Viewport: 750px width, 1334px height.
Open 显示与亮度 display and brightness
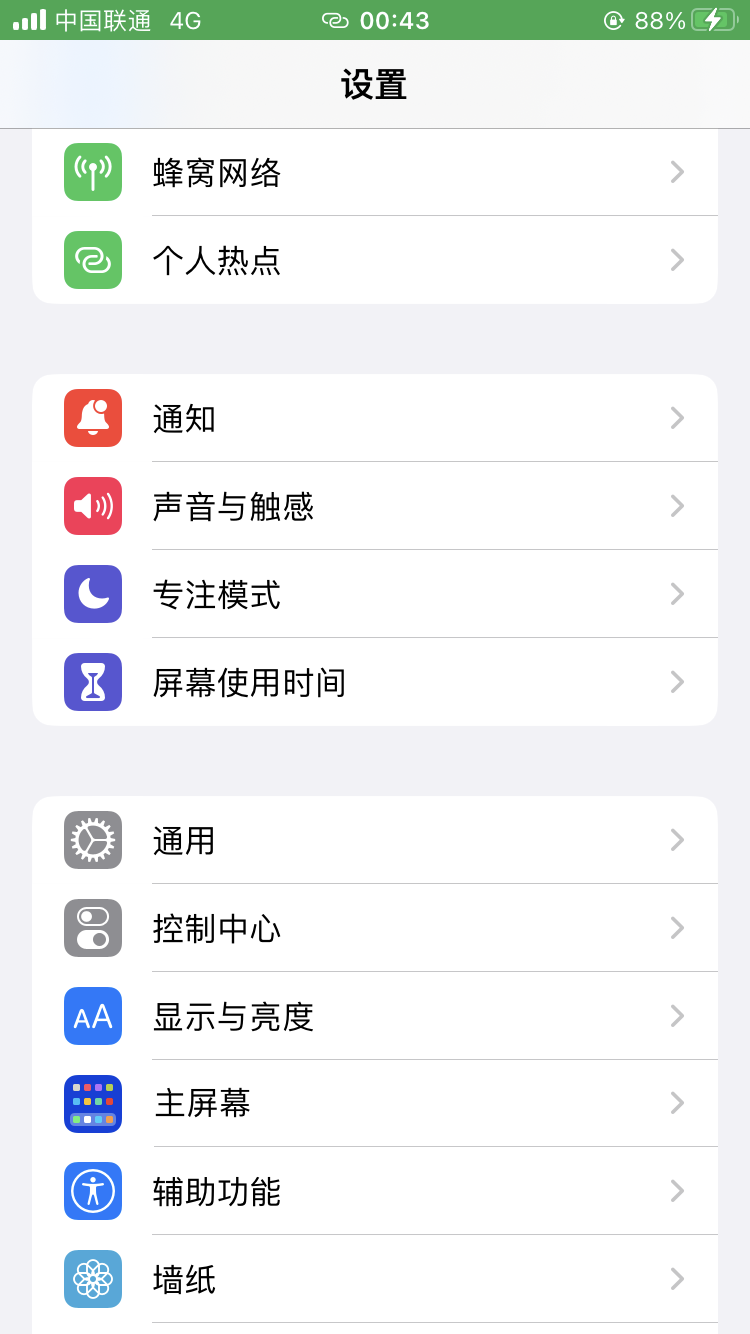(374, 1017)
